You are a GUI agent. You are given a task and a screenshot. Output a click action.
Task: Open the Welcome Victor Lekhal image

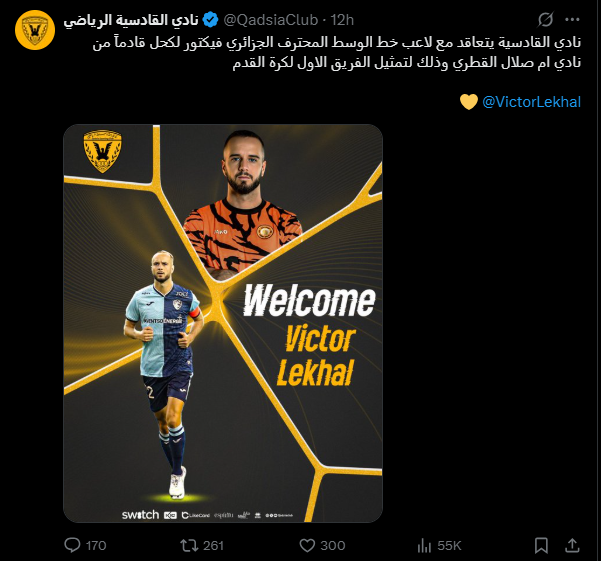pyautogui.click(x=223, y=323)
